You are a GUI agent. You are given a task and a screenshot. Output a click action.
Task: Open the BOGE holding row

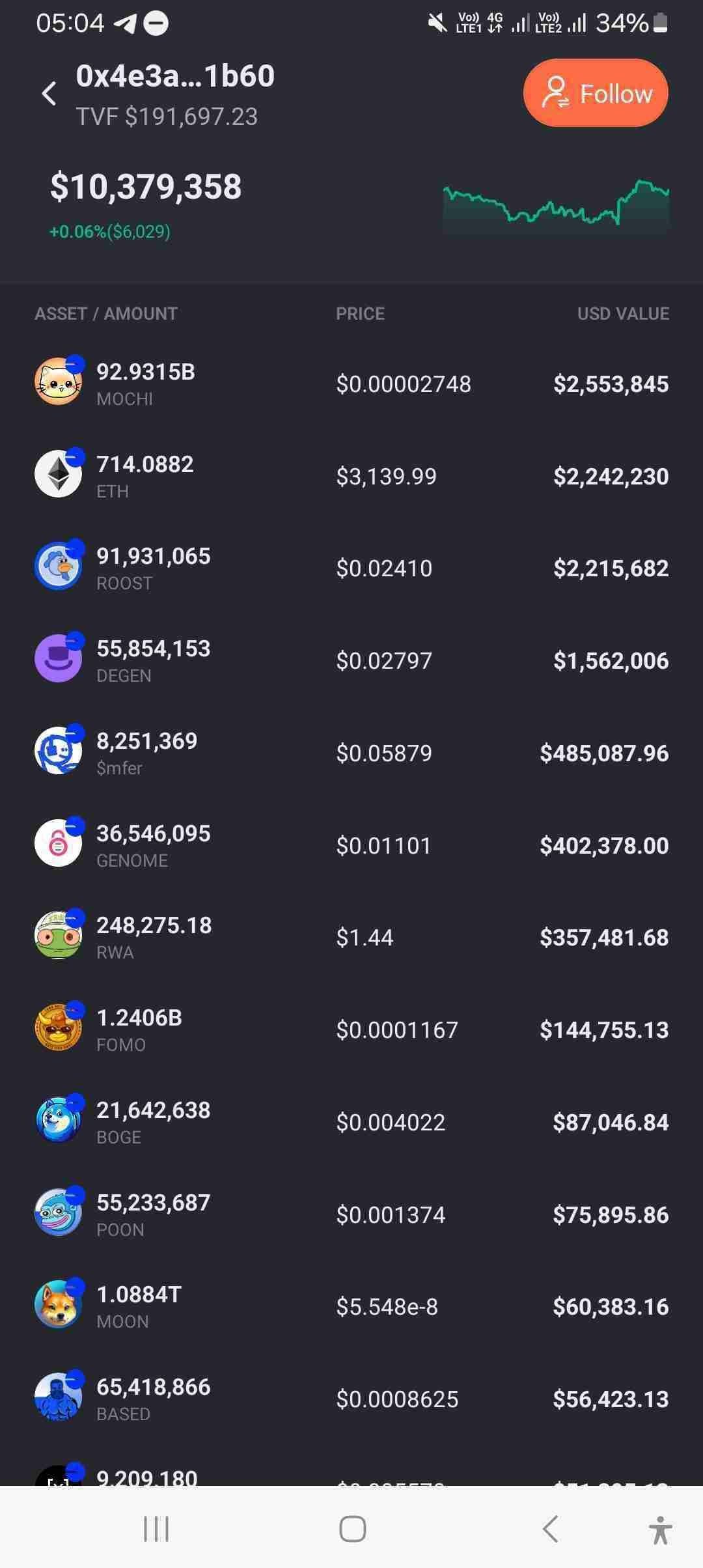tap(351, 1123)
